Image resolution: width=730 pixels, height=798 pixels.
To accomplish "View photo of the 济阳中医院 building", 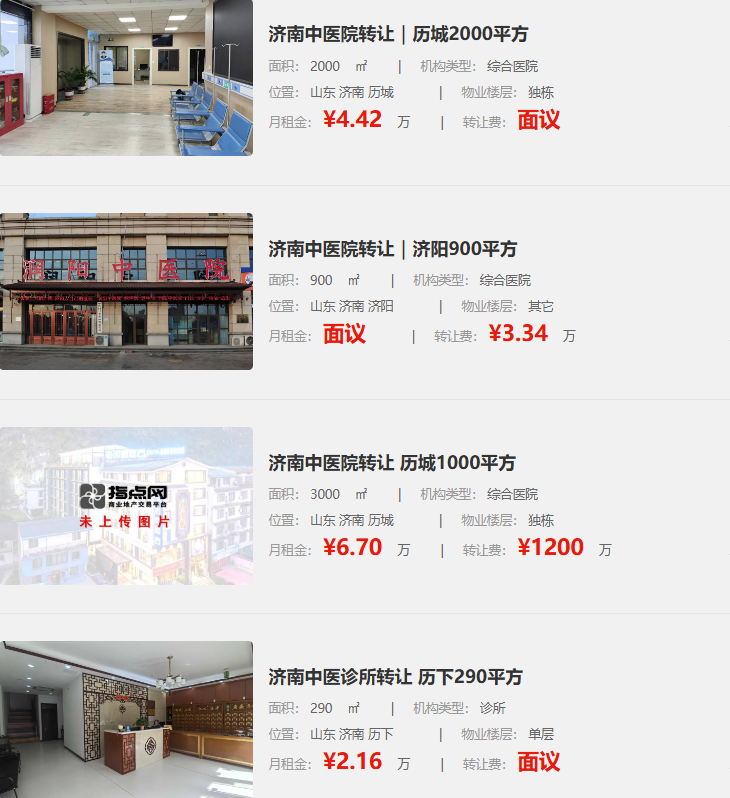I will tap(126, 291).
